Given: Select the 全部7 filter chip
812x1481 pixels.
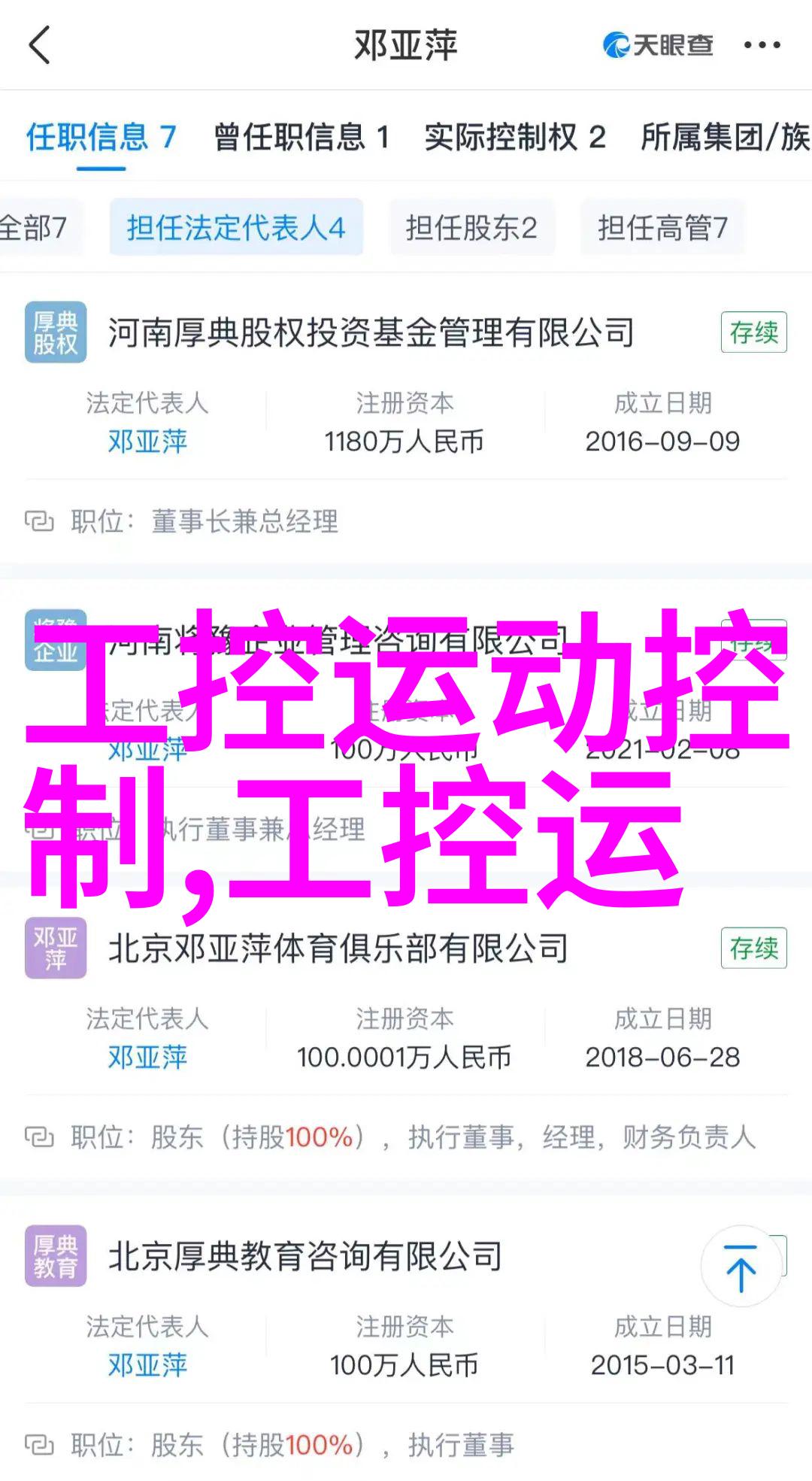Looking at the screenshot, I should [34, 227].
